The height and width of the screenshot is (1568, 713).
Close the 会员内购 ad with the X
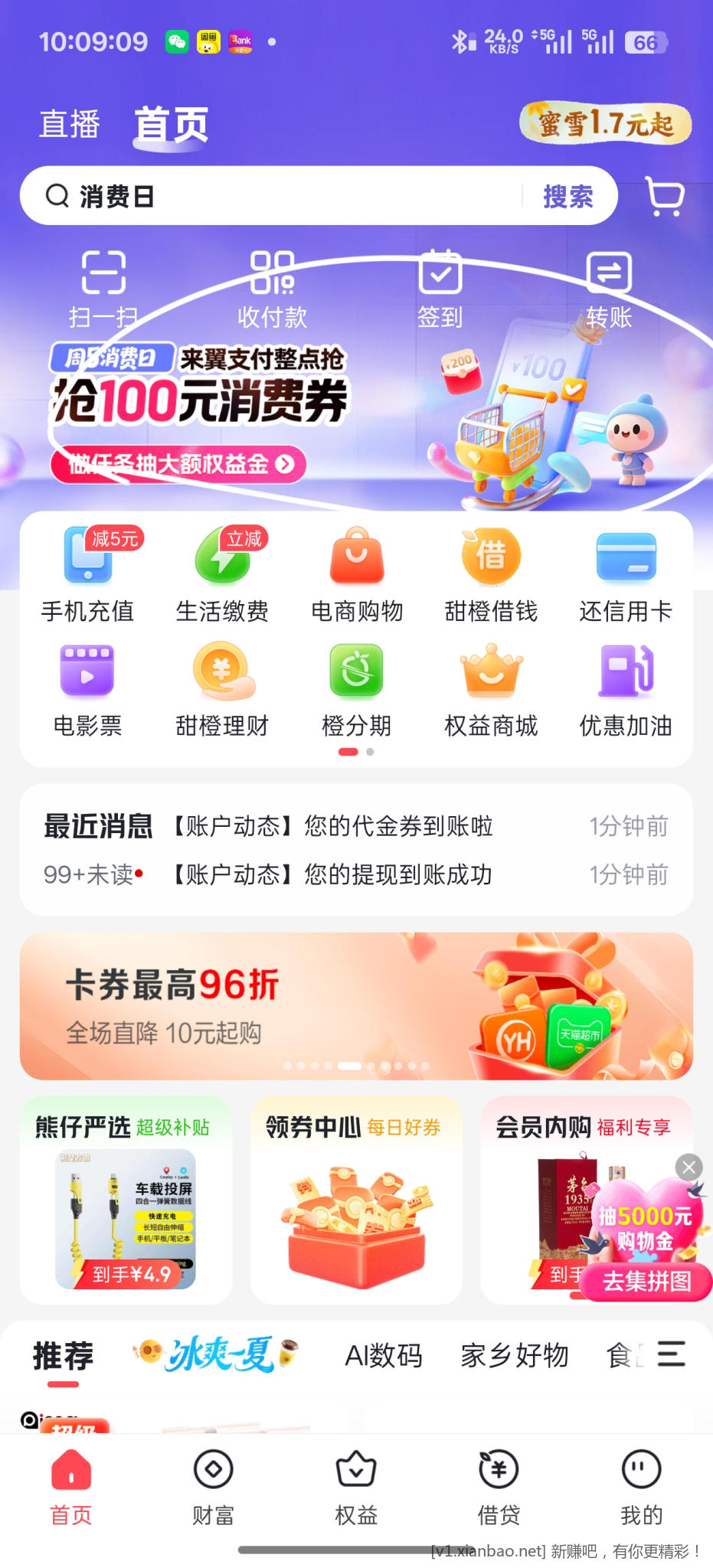pyautogui.click(x=688, y=1167)
